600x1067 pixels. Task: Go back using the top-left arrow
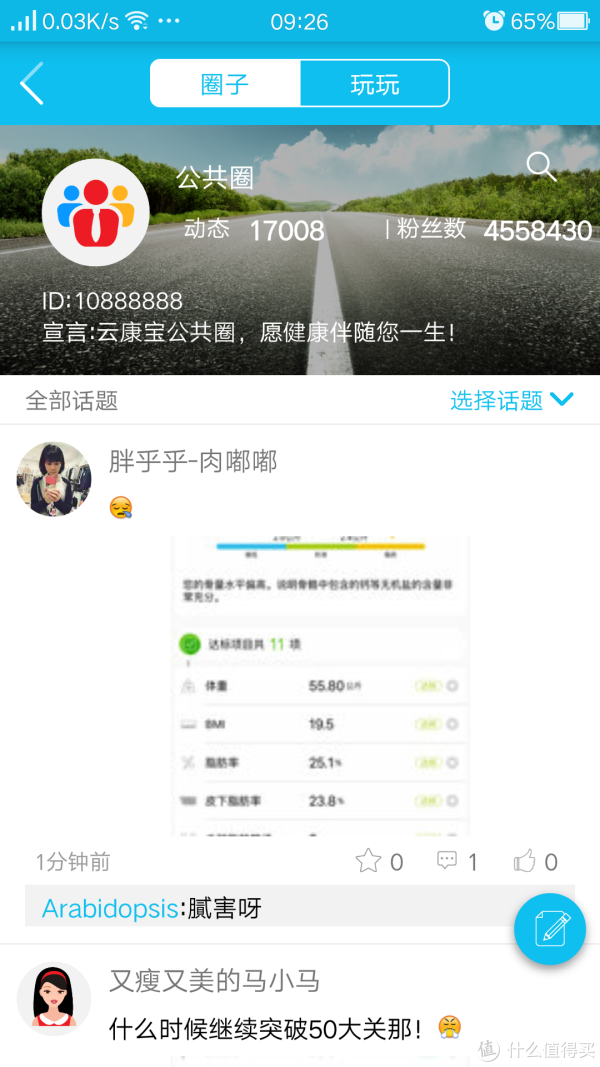point(32,83)
